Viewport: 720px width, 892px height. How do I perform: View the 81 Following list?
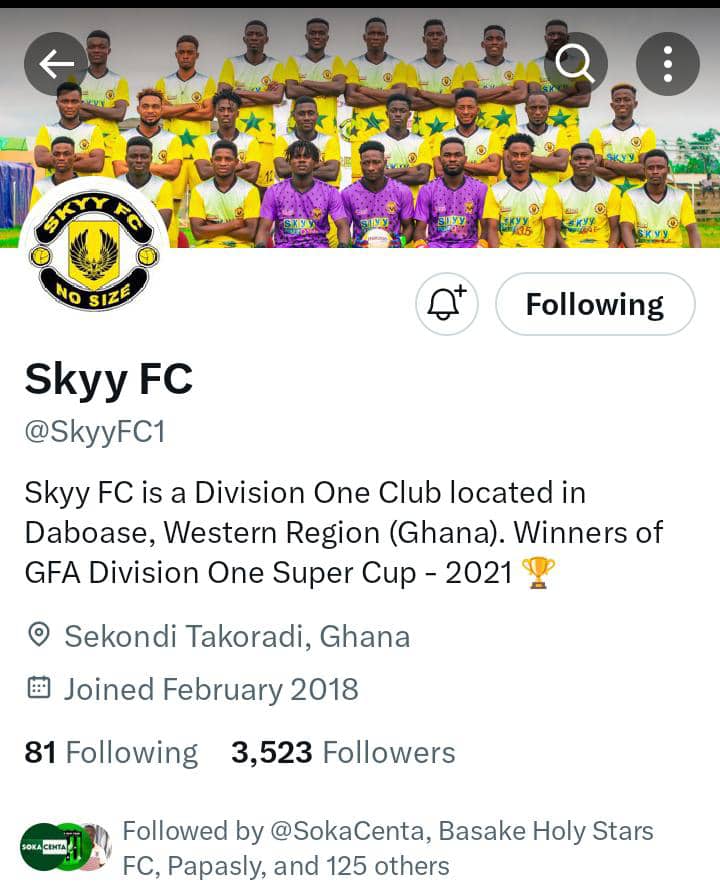click(111, 752)
